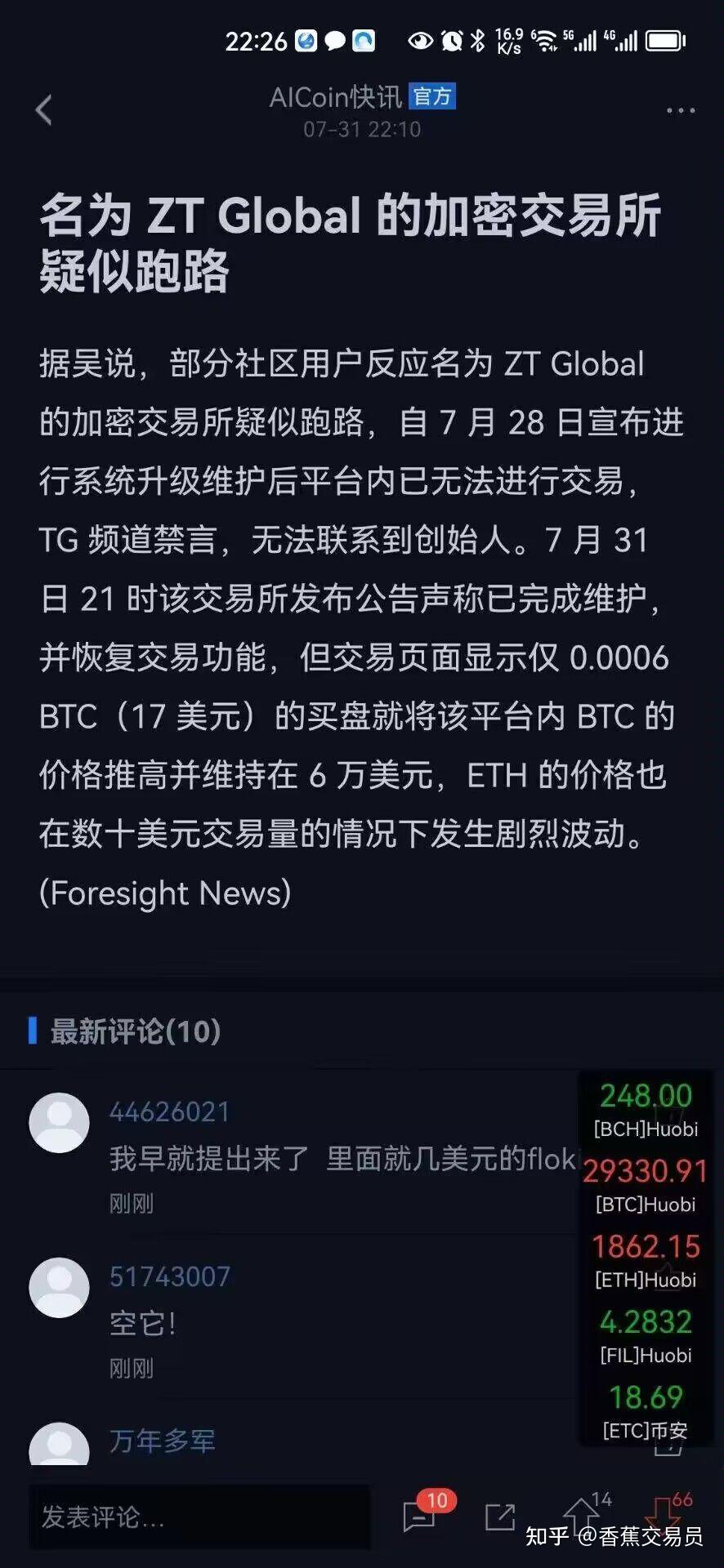724x1568 pixels.
Task: Open user 万年多军's profile
Action: (x=163, y=1441)
